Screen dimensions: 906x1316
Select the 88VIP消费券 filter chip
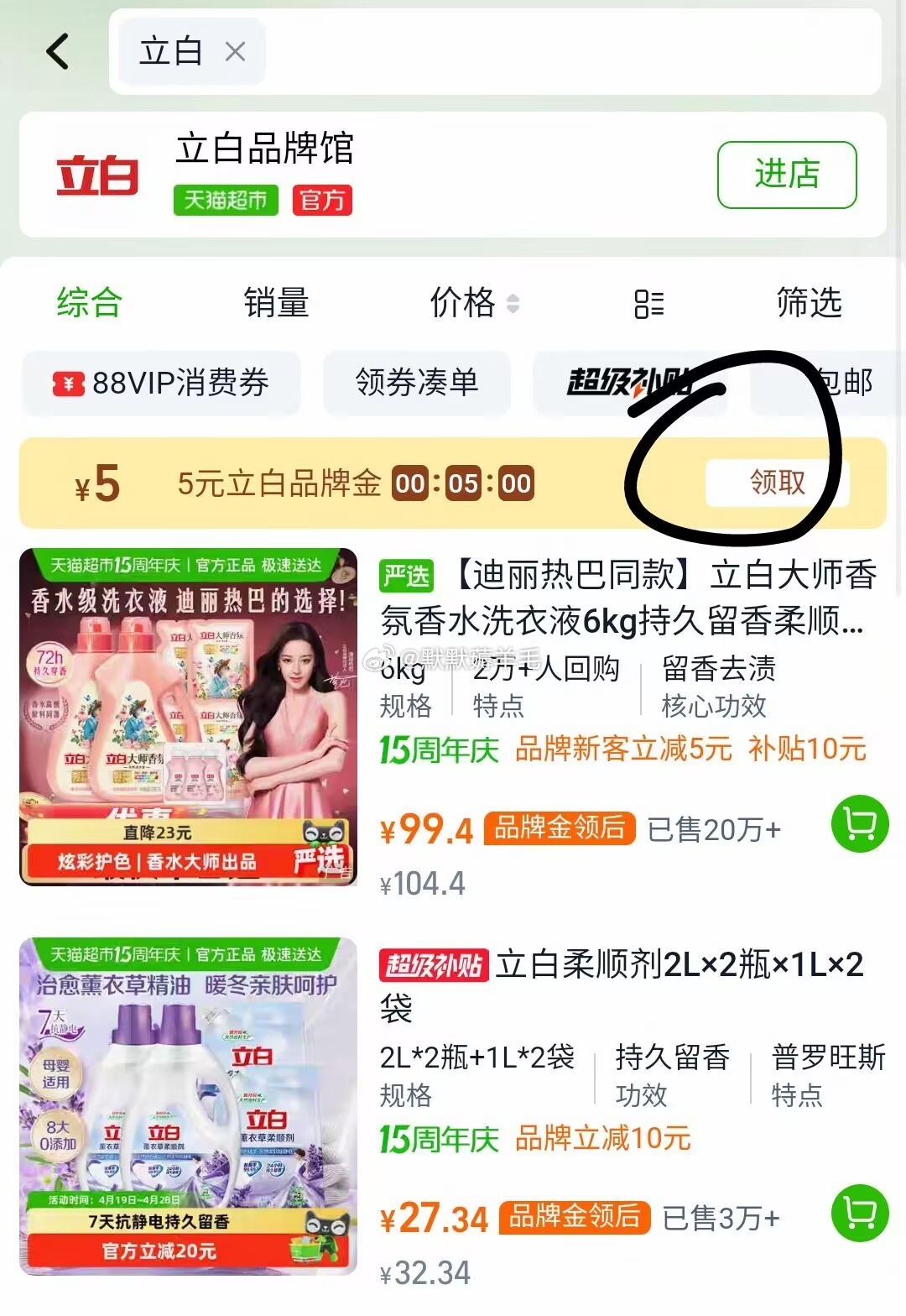click(161, 384)
